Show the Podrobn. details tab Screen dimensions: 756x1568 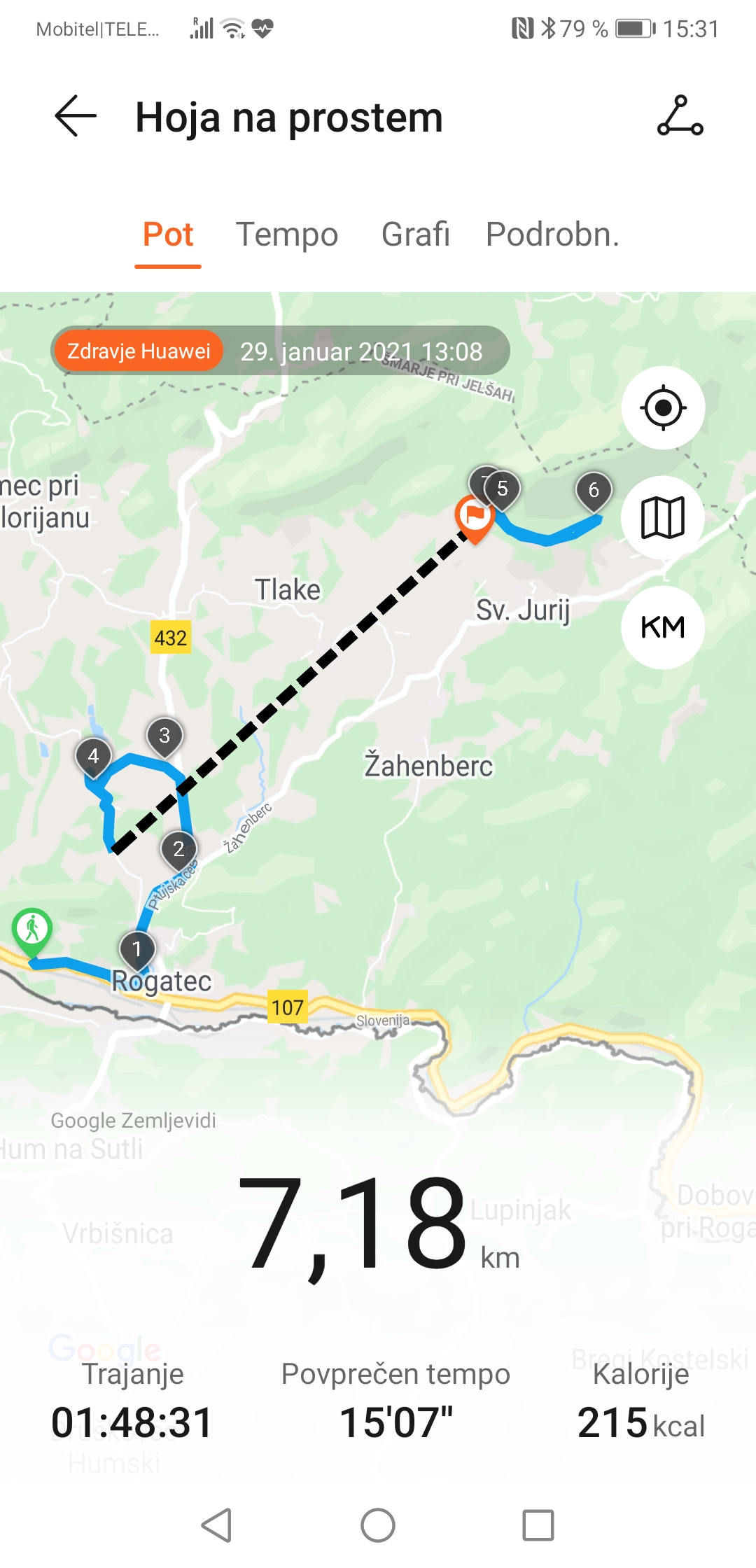553,234
